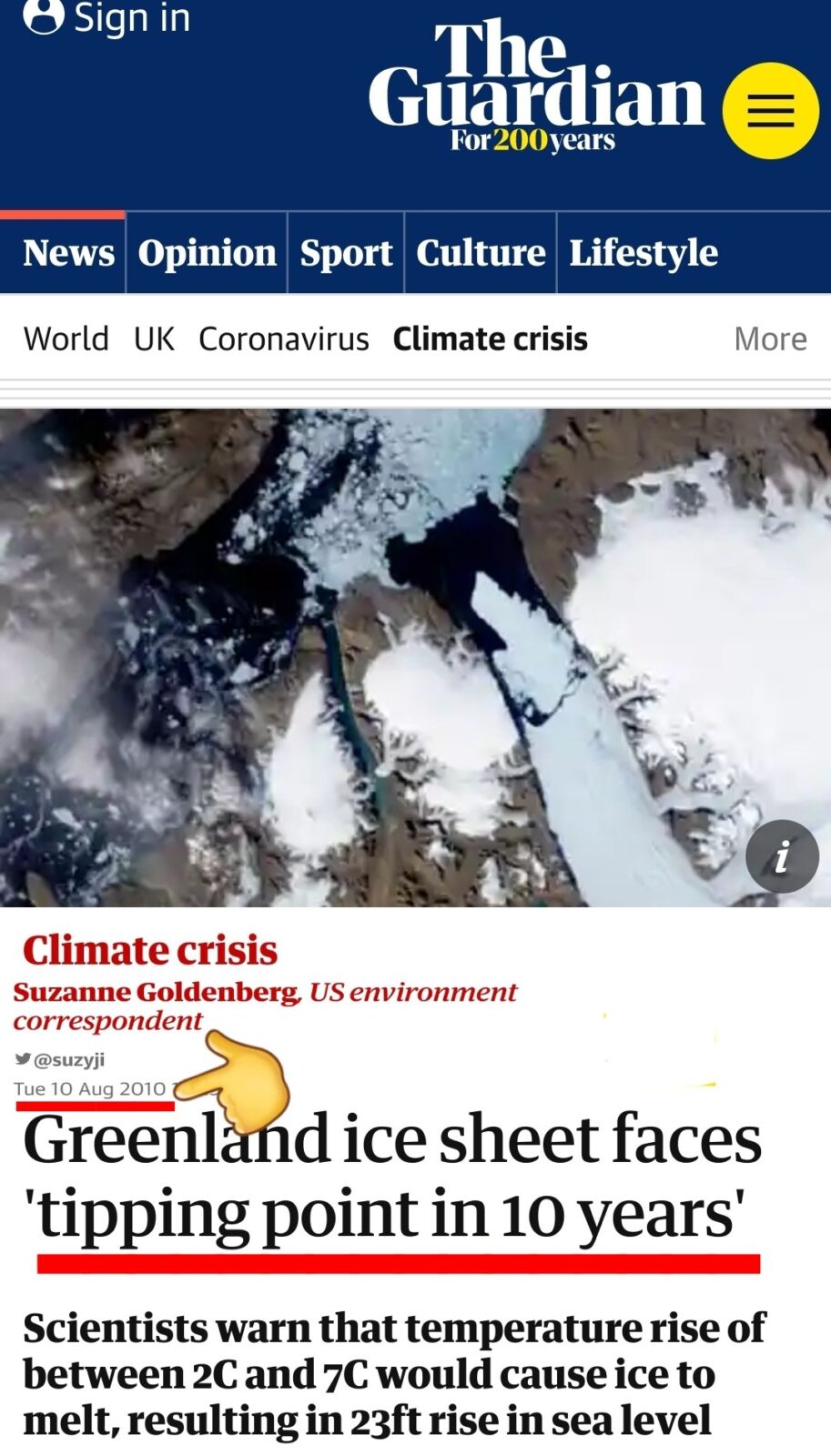
Task: Open the Coronavirus subsection
Action: [x=284, y=339]
